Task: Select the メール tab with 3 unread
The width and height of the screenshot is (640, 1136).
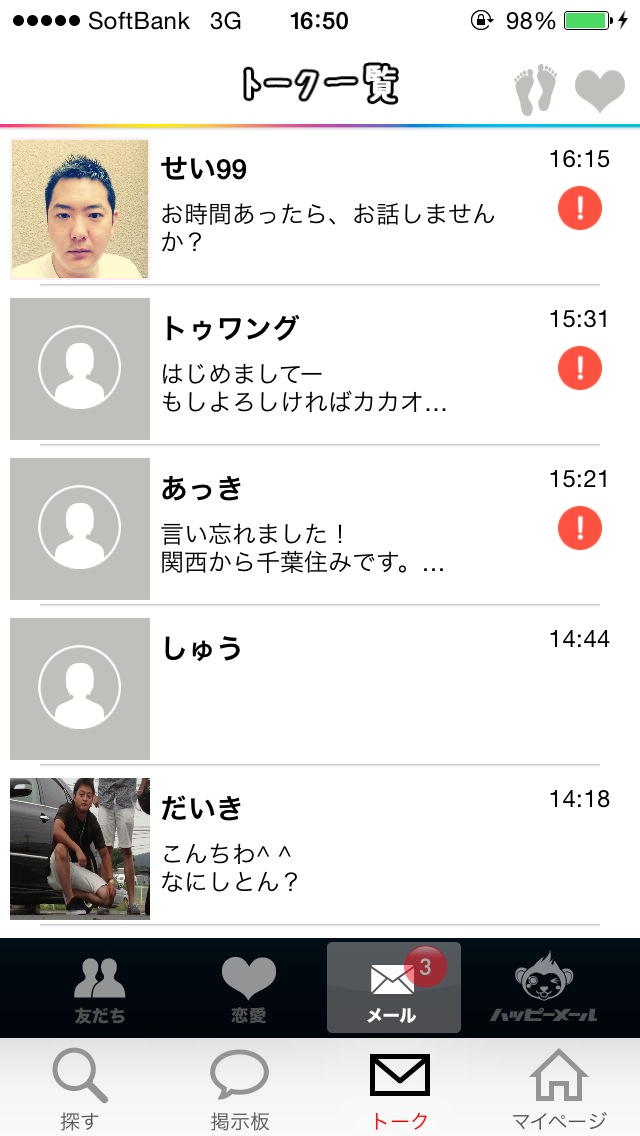Action: click(x=393, y=988)
